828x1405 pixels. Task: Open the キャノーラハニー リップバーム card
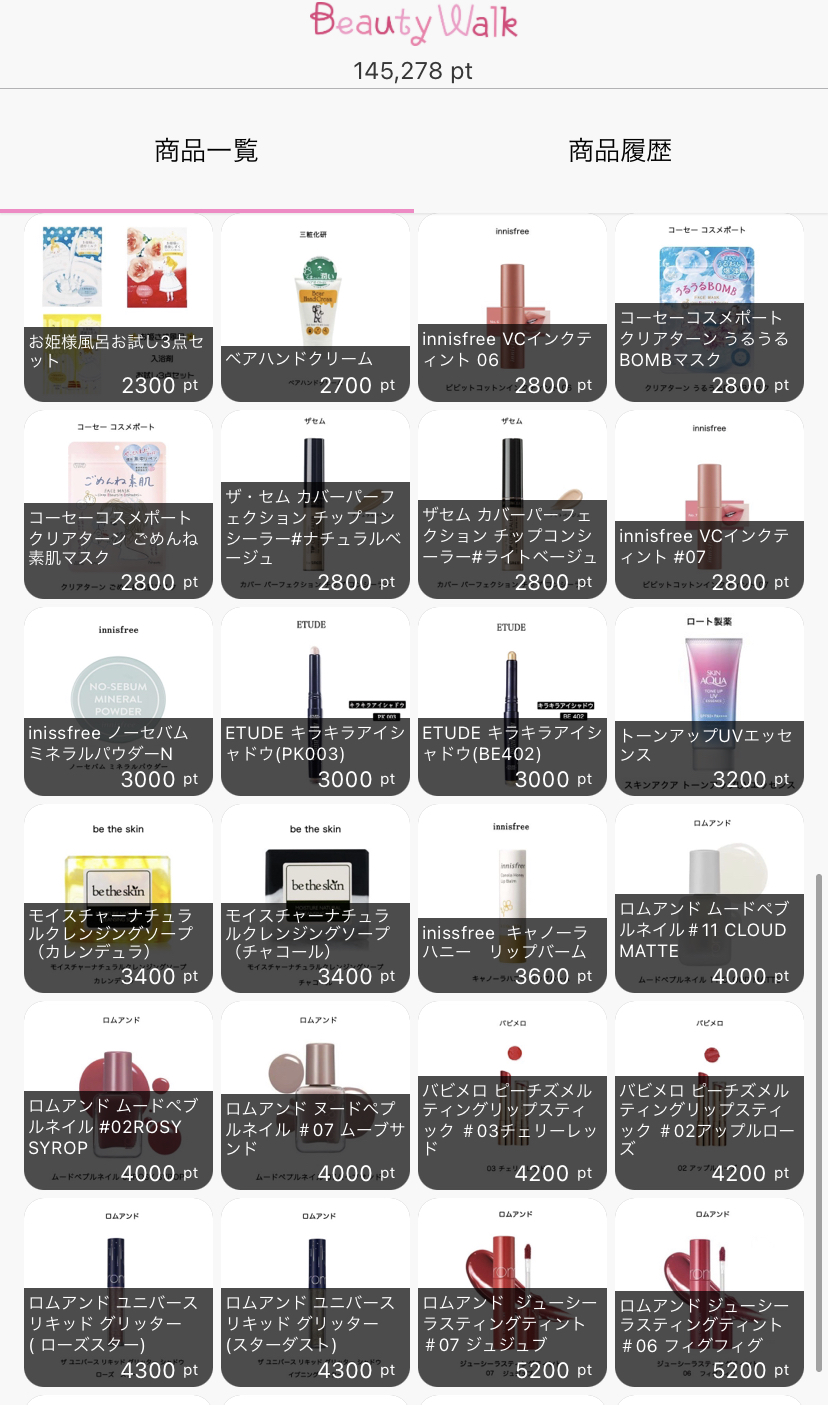(x=512, y=898)
